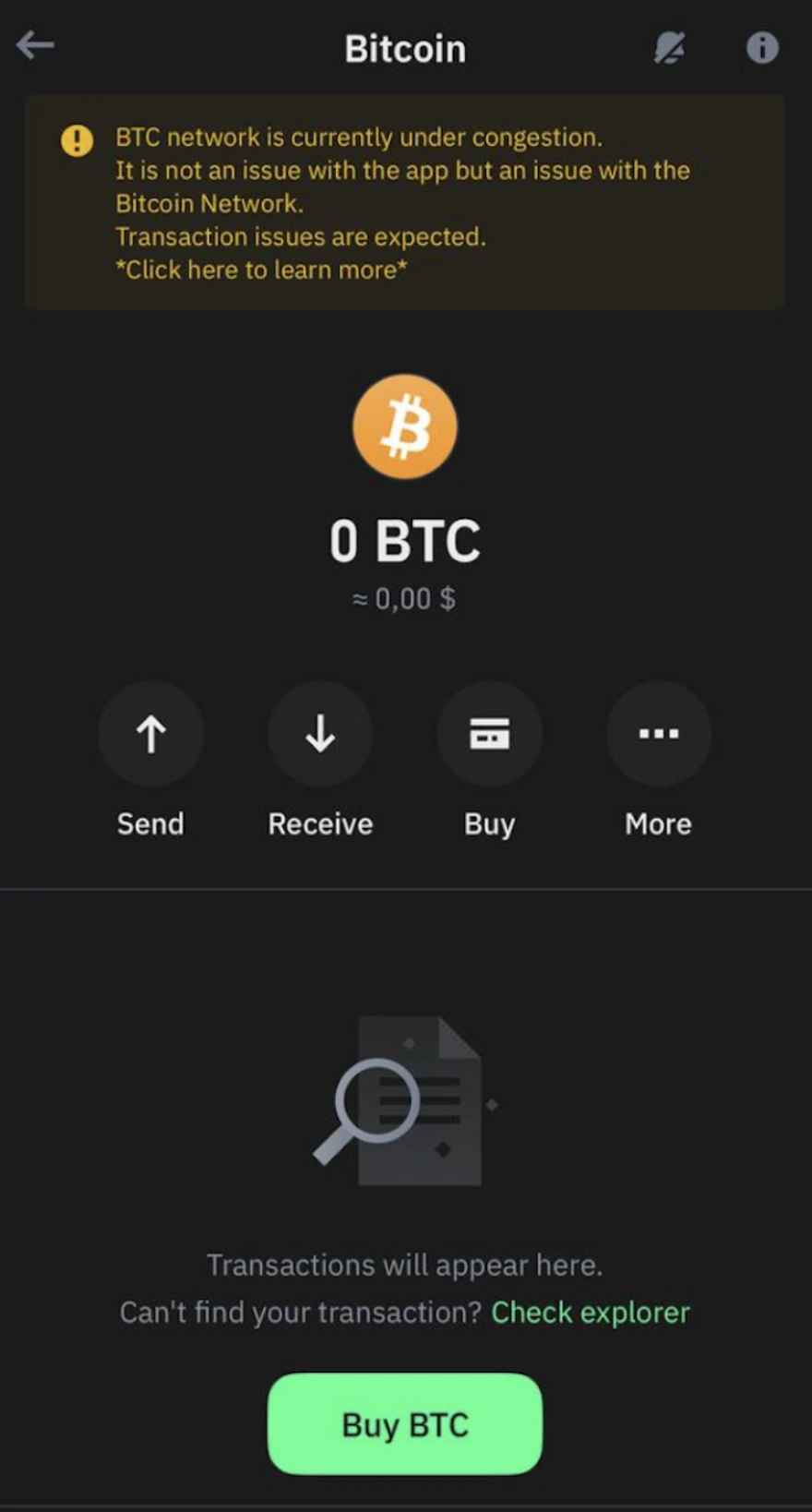Tap the green Buy BTC button
Viewport: 812px width, 1512px height.
[405, 1424]
